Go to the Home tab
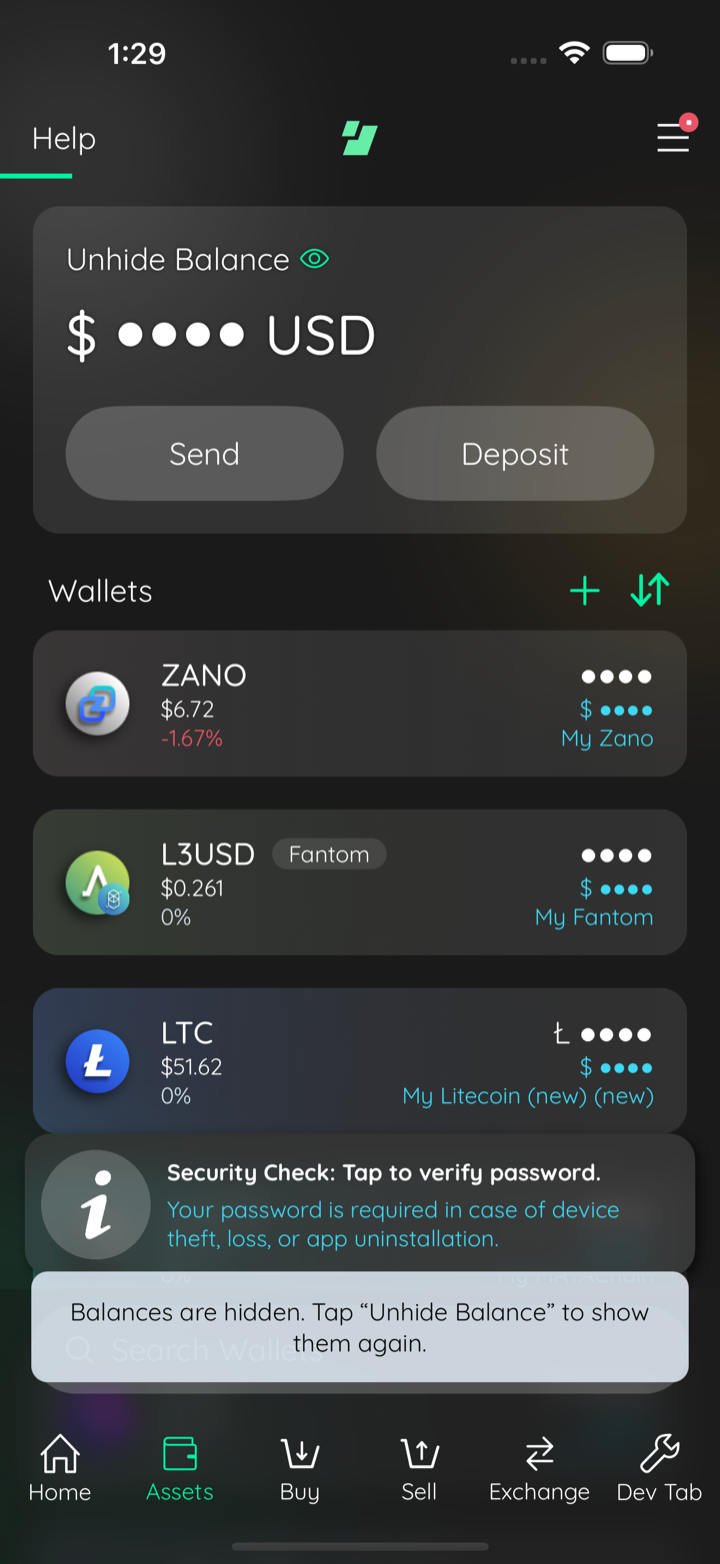The image size is (720, 1564). 60,1468
